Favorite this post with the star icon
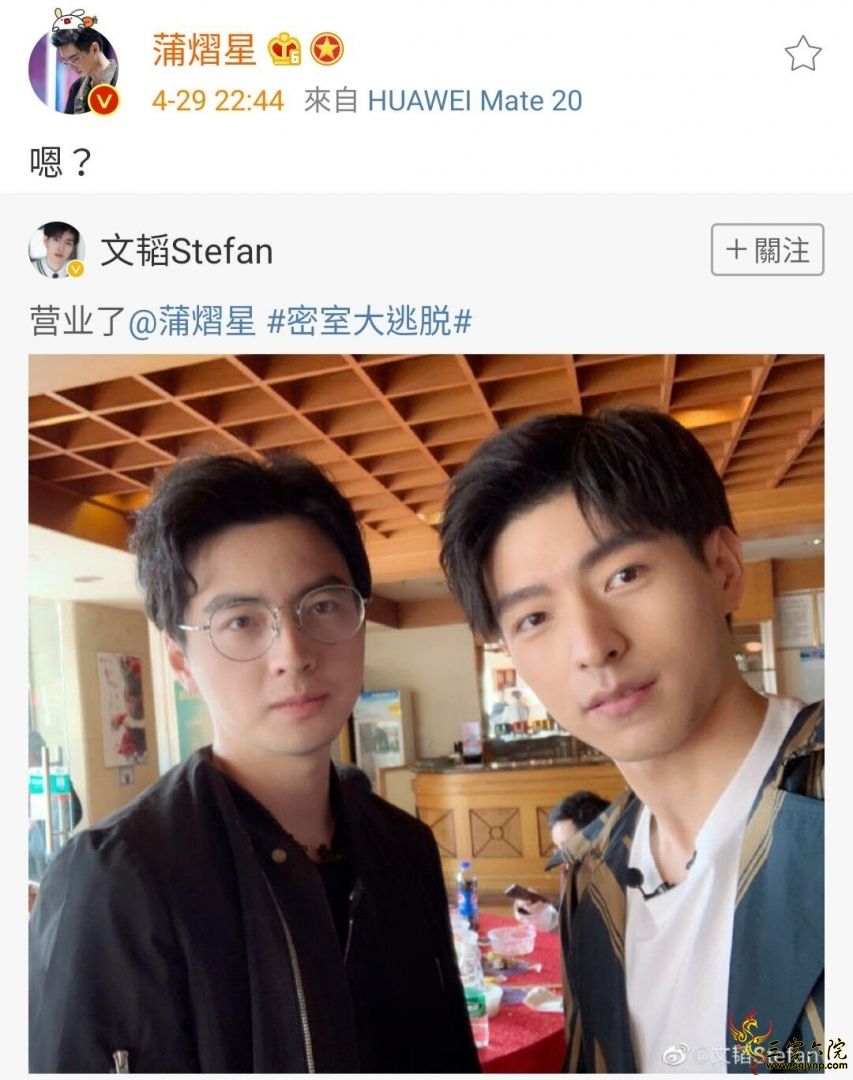This screenshot has height=1080, width=853. click(x=802, y=53)
